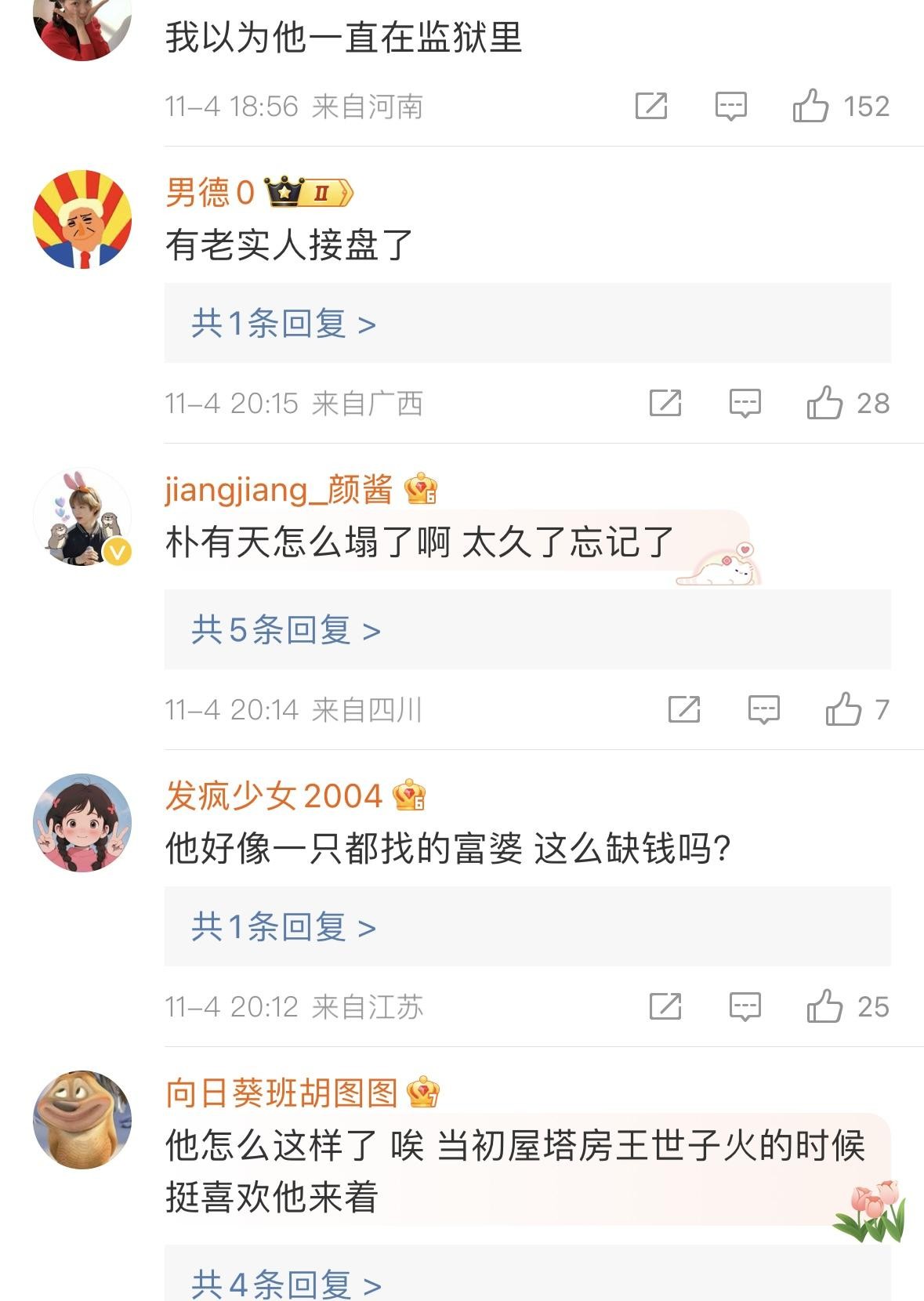Screen dimensions: 924x1301
Task: View jiangjiang_颜酱's profile via username
Action: 278,489
